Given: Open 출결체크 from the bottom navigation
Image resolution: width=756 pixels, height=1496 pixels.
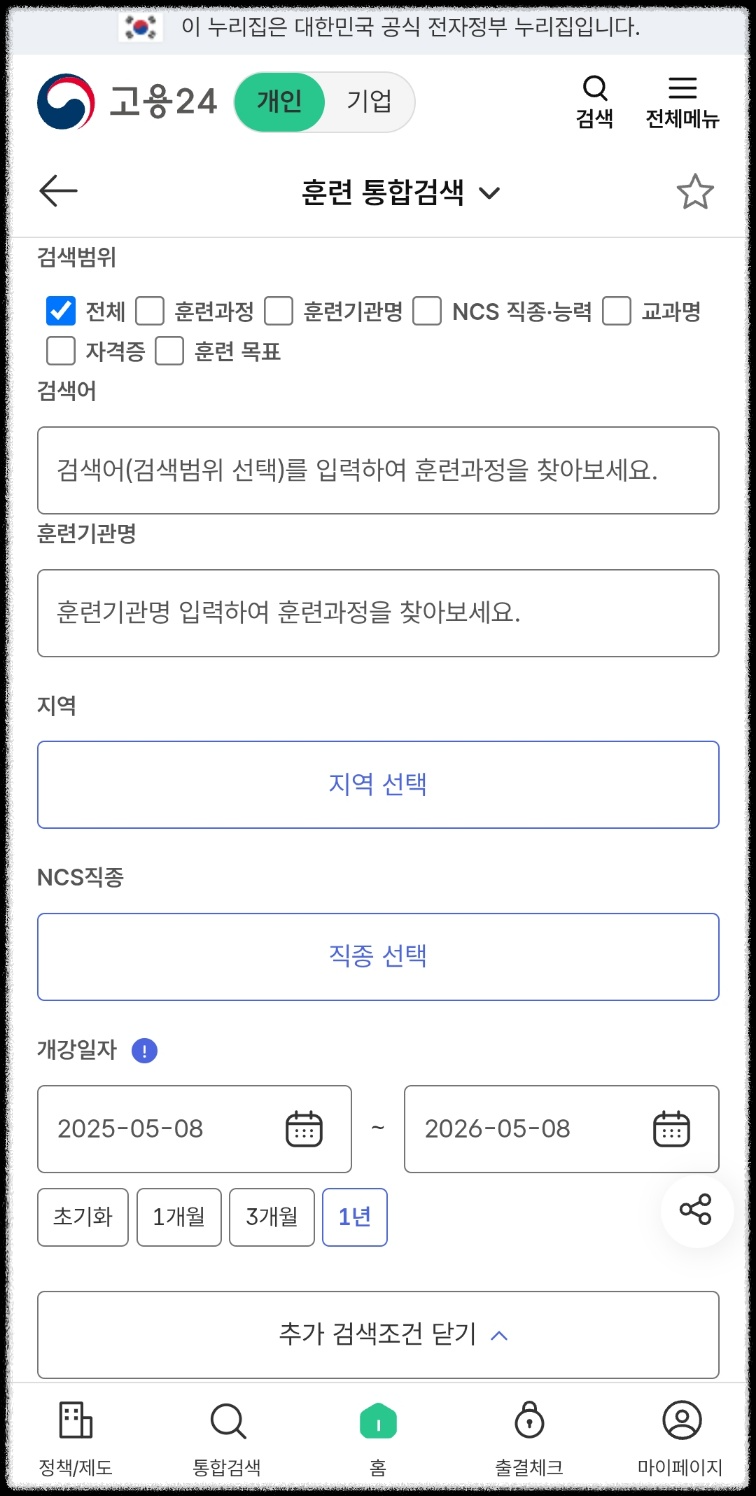Looking at the screenshot, I should (x=530, y=1437).
